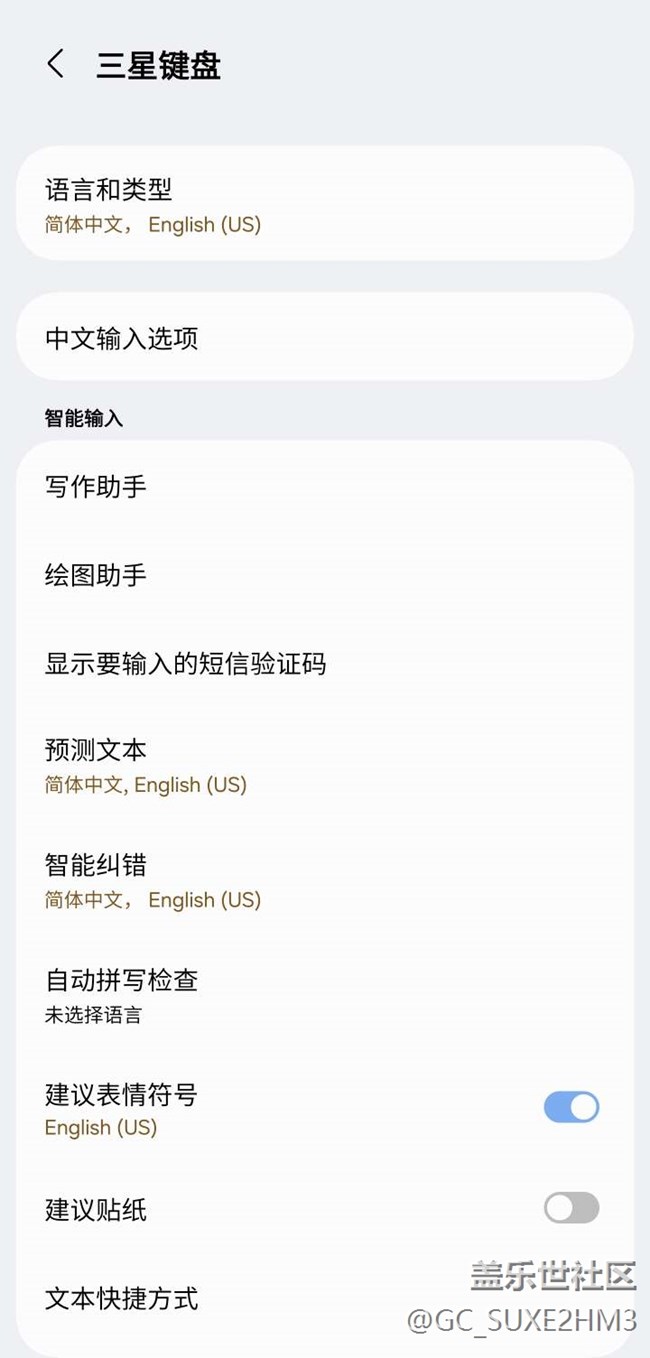Screen dimensions: 650x1358
Task: Enable the 建议贴纸 switch
Action: 571,1208
